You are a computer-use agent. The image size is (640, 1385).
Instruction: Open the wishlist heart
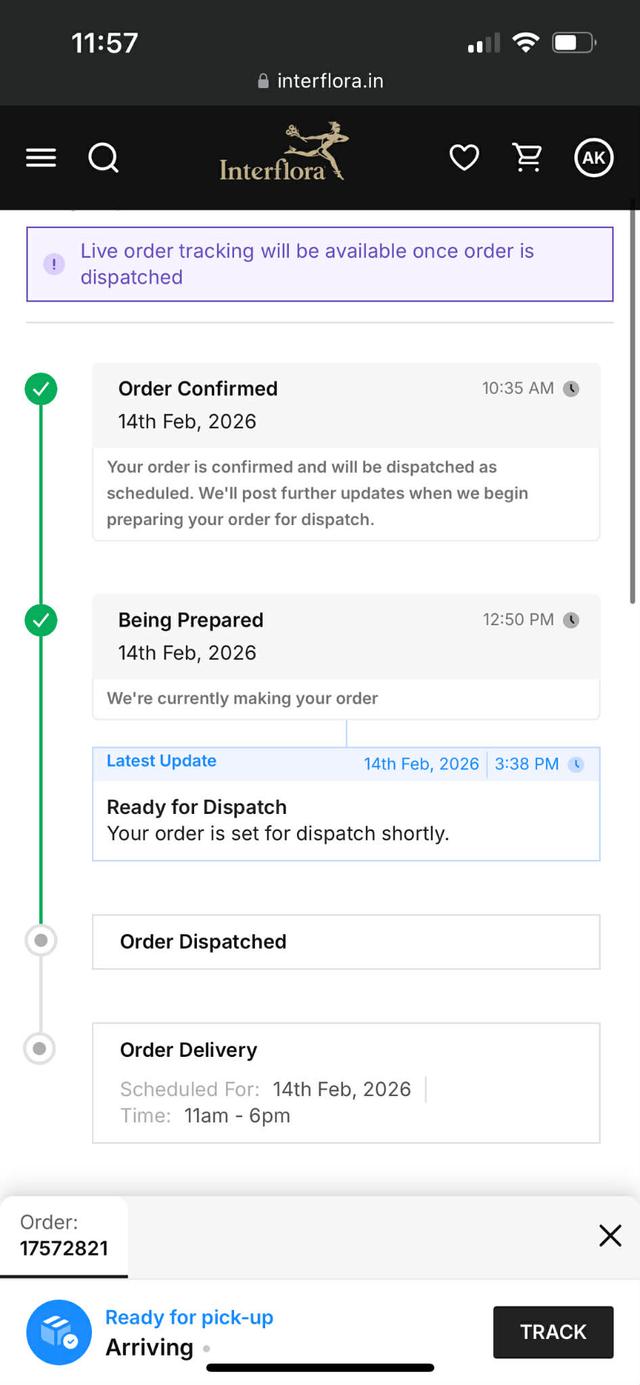(464, 157)
